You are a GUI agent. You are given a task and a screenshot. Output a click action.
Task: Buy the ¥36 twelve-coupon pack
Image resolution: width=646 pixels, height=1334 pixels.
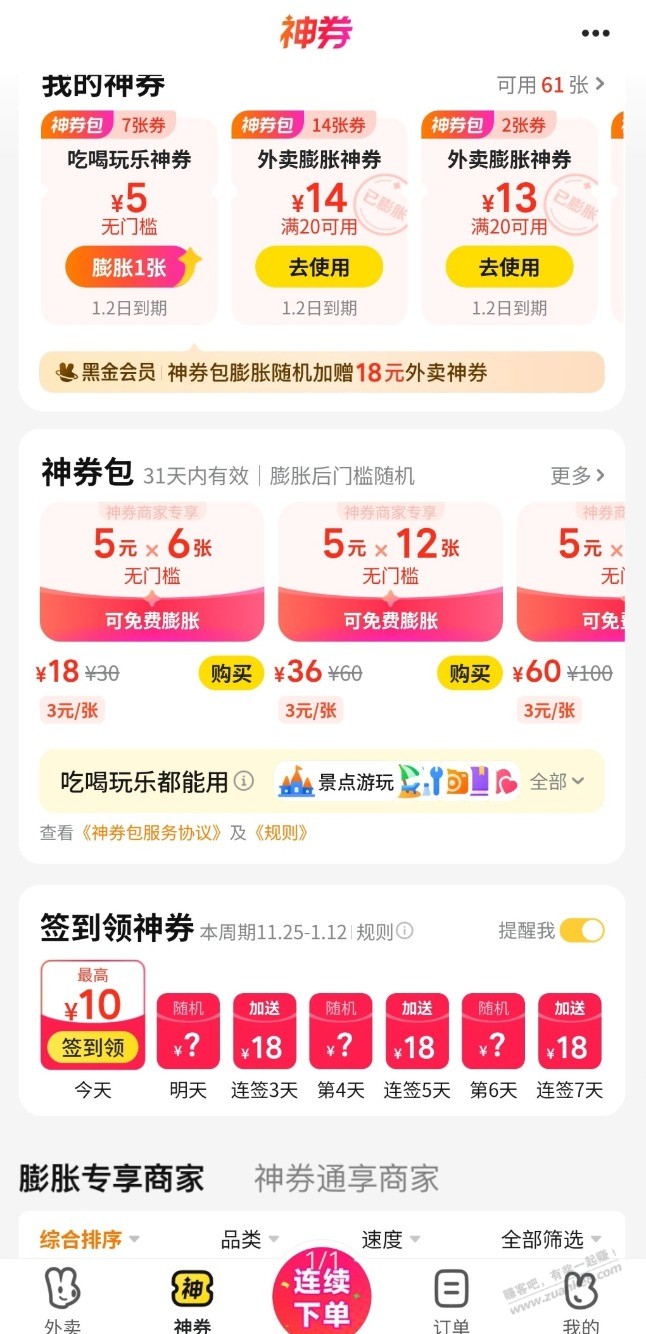click(468, 673)
